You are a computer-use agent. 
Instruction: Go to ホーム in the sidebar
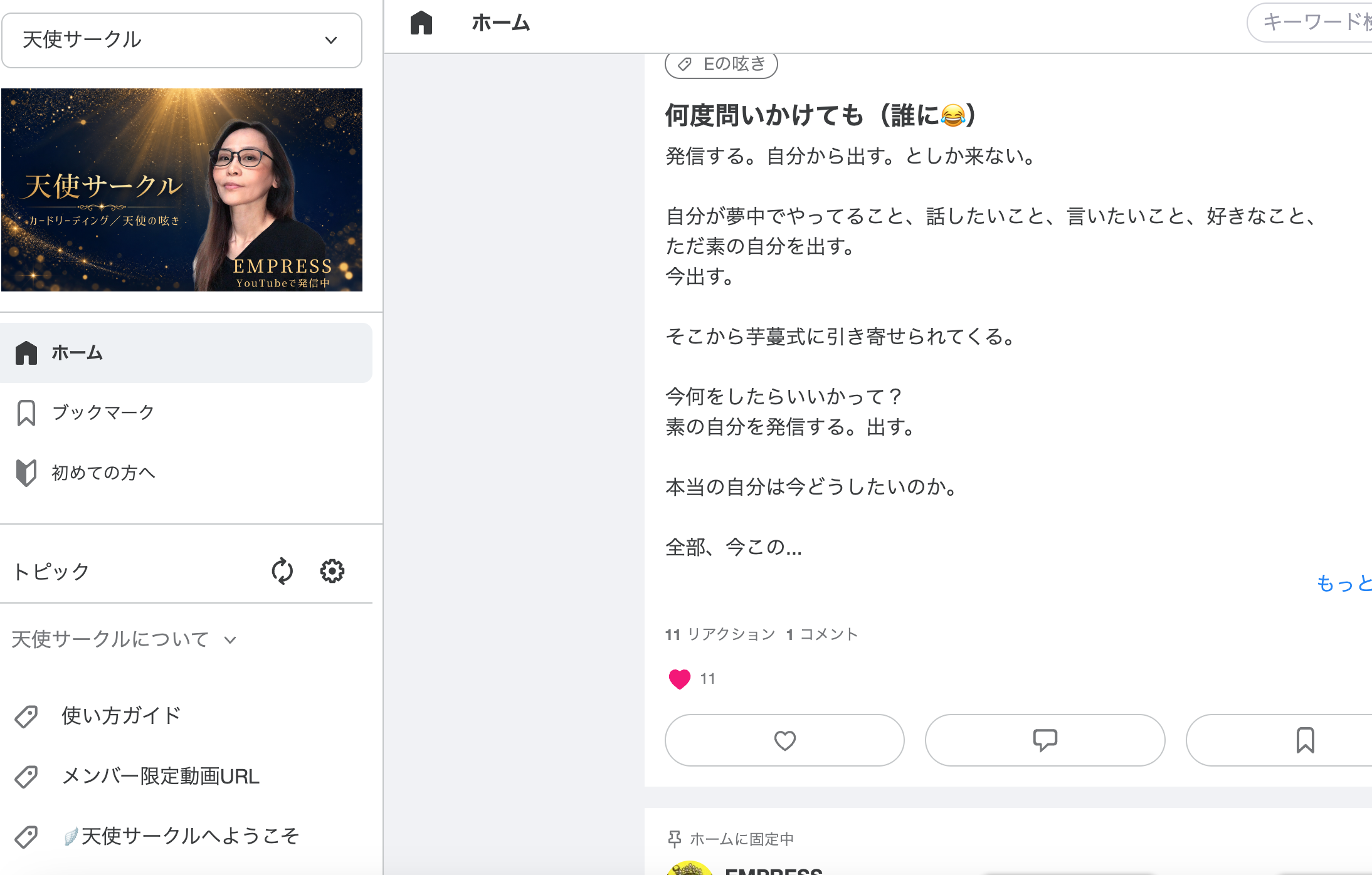point(186,353)
